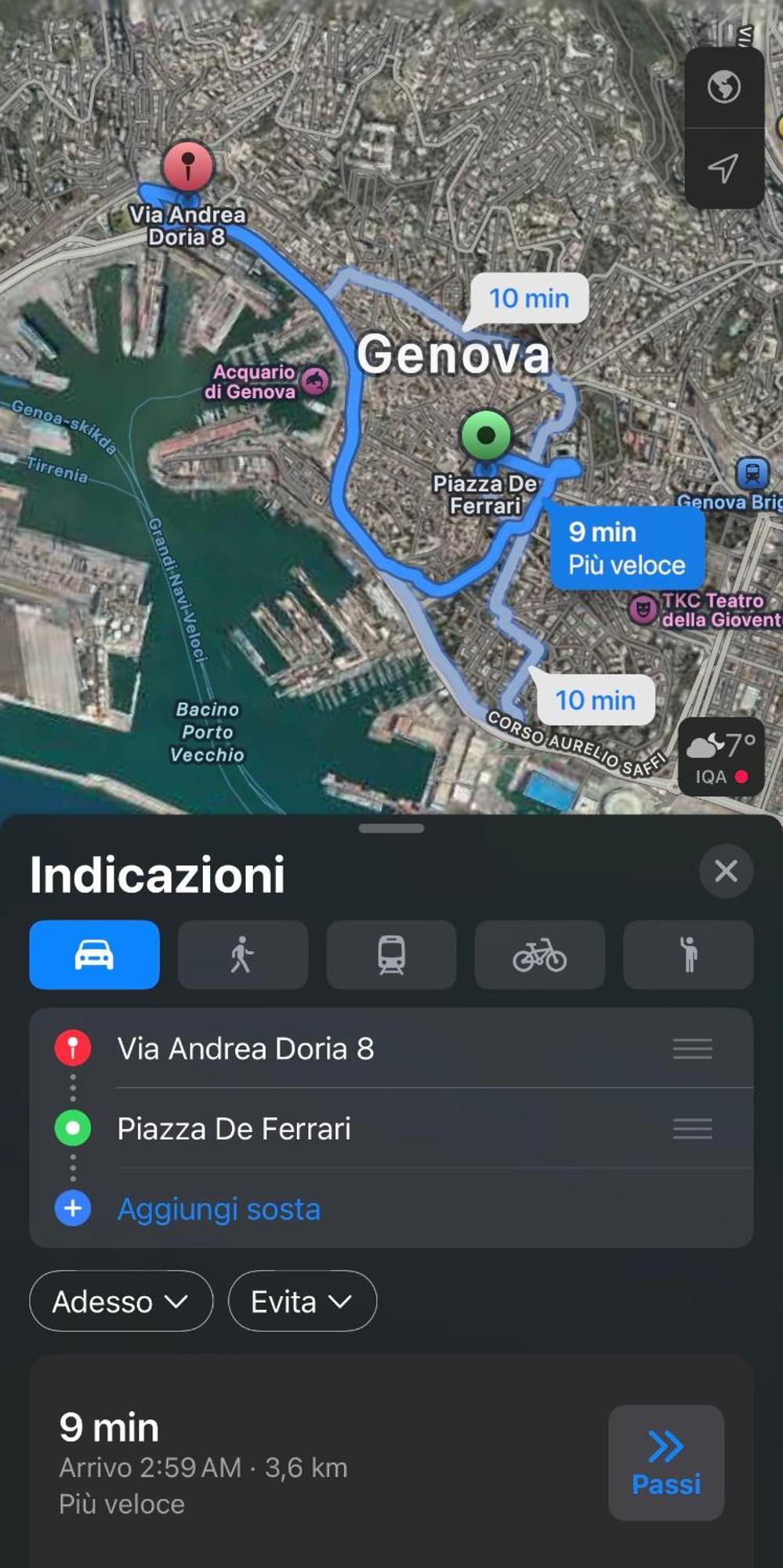The image size is (783, 1568).
Task: Open the map mode globe button
Action: pyautogui.click(x=723, y=87)
